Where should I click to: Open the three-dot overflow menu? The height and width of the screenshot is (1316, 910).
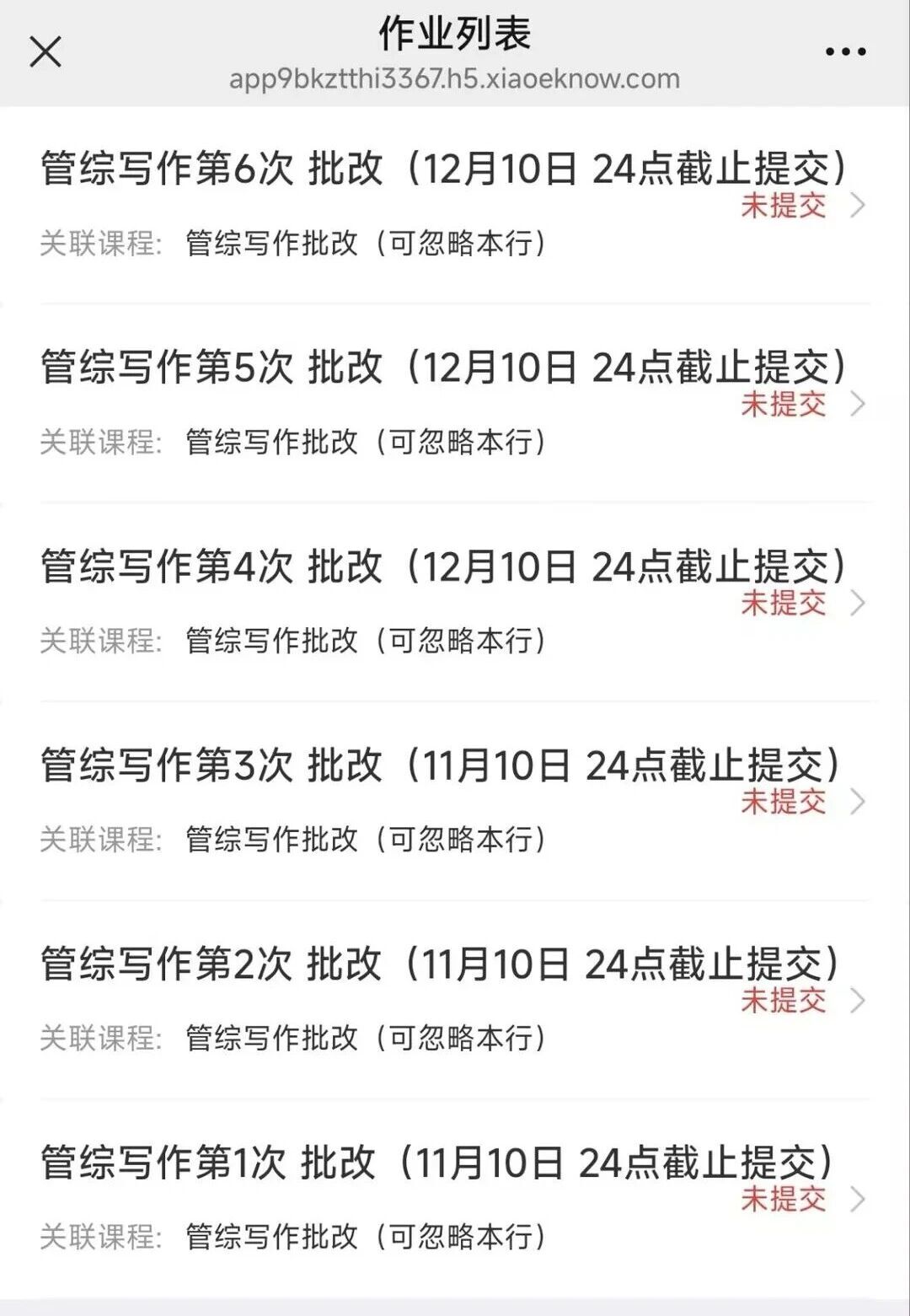point(845,52)
